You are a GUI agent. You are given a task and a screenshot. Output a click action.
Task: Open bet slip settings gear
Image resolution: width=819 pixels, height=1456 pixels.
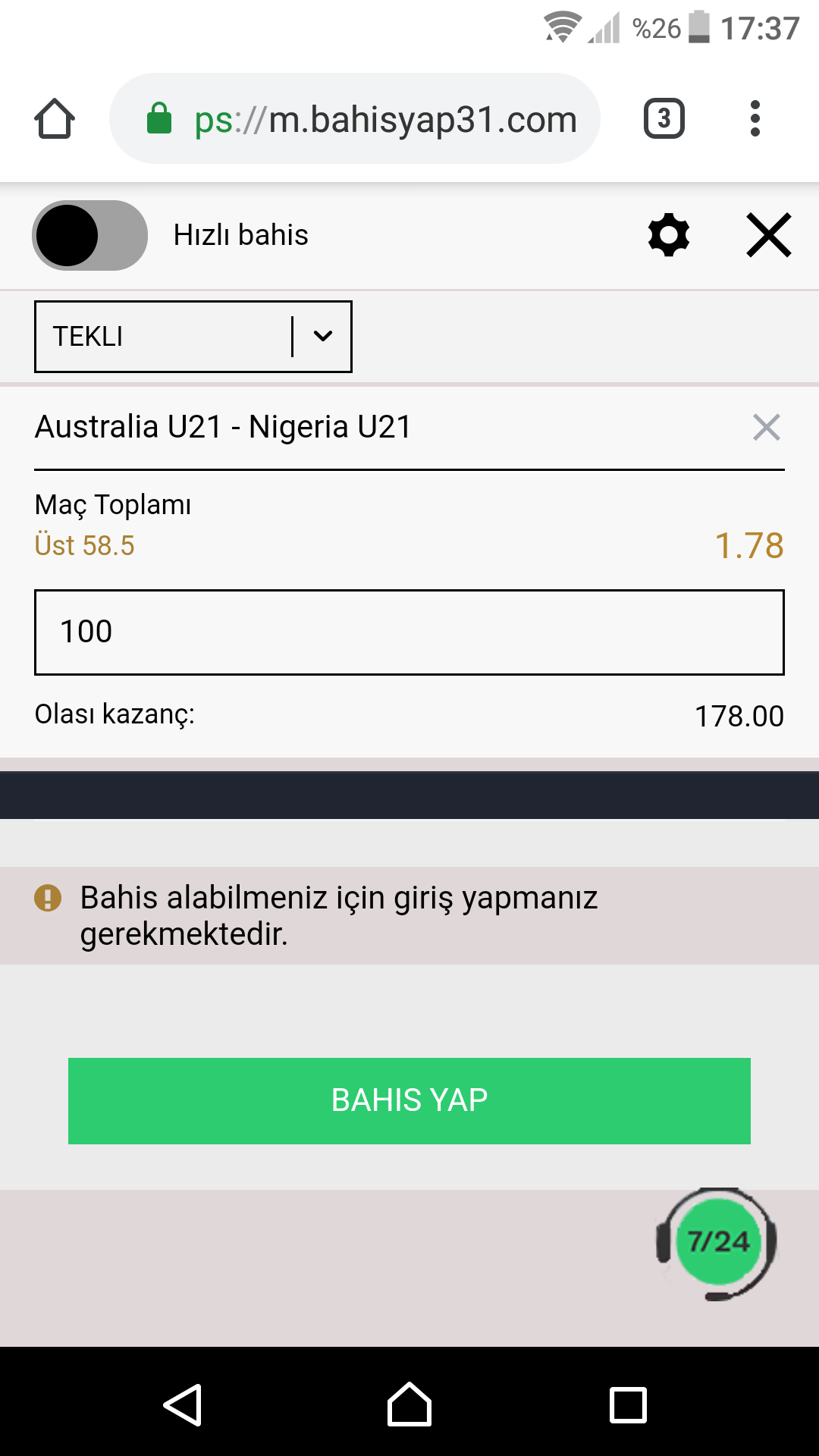pyautogui.click(x=669, y=235)
